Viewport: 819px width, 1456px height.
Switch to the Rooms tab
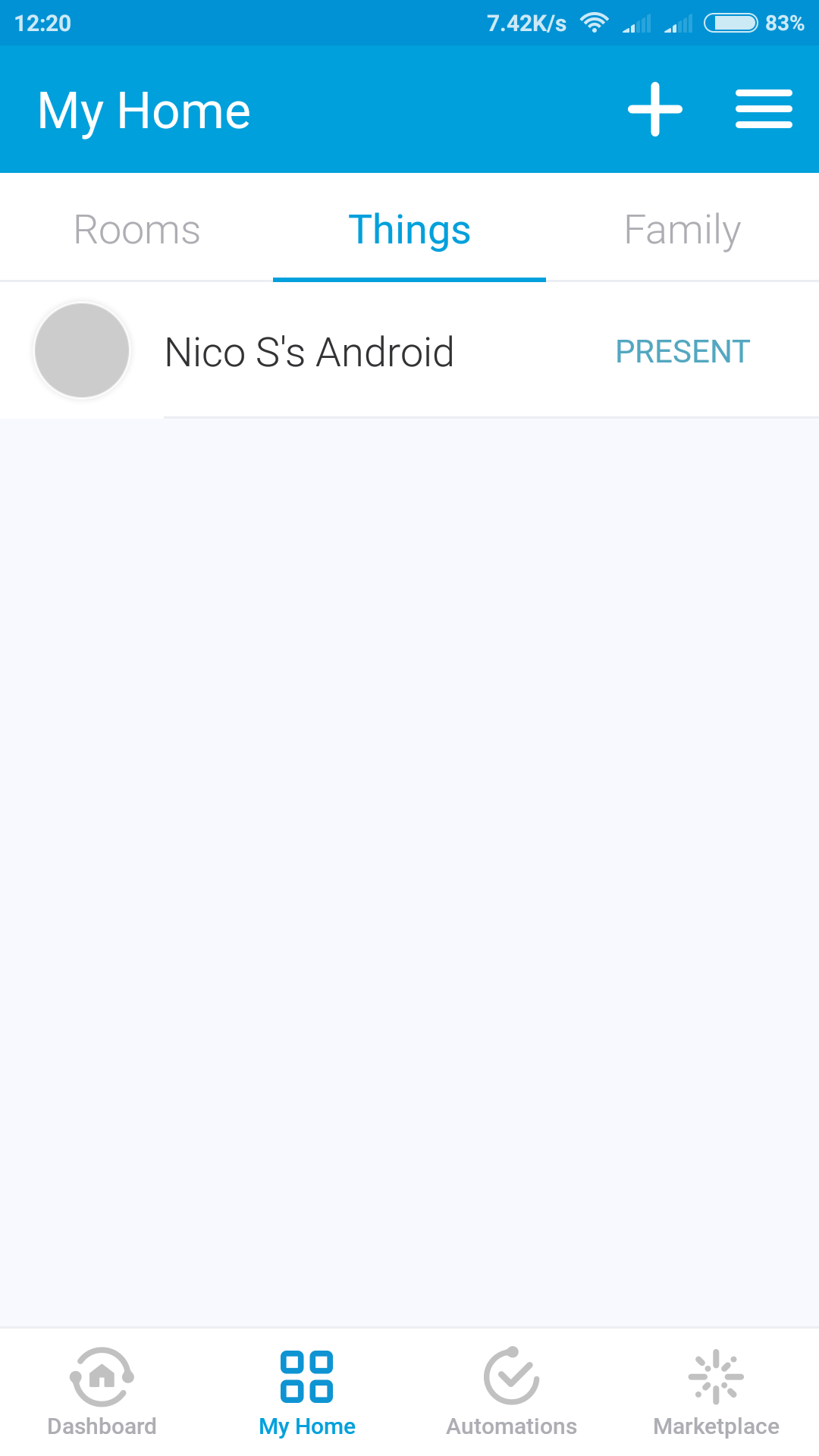tap(136, 230)
